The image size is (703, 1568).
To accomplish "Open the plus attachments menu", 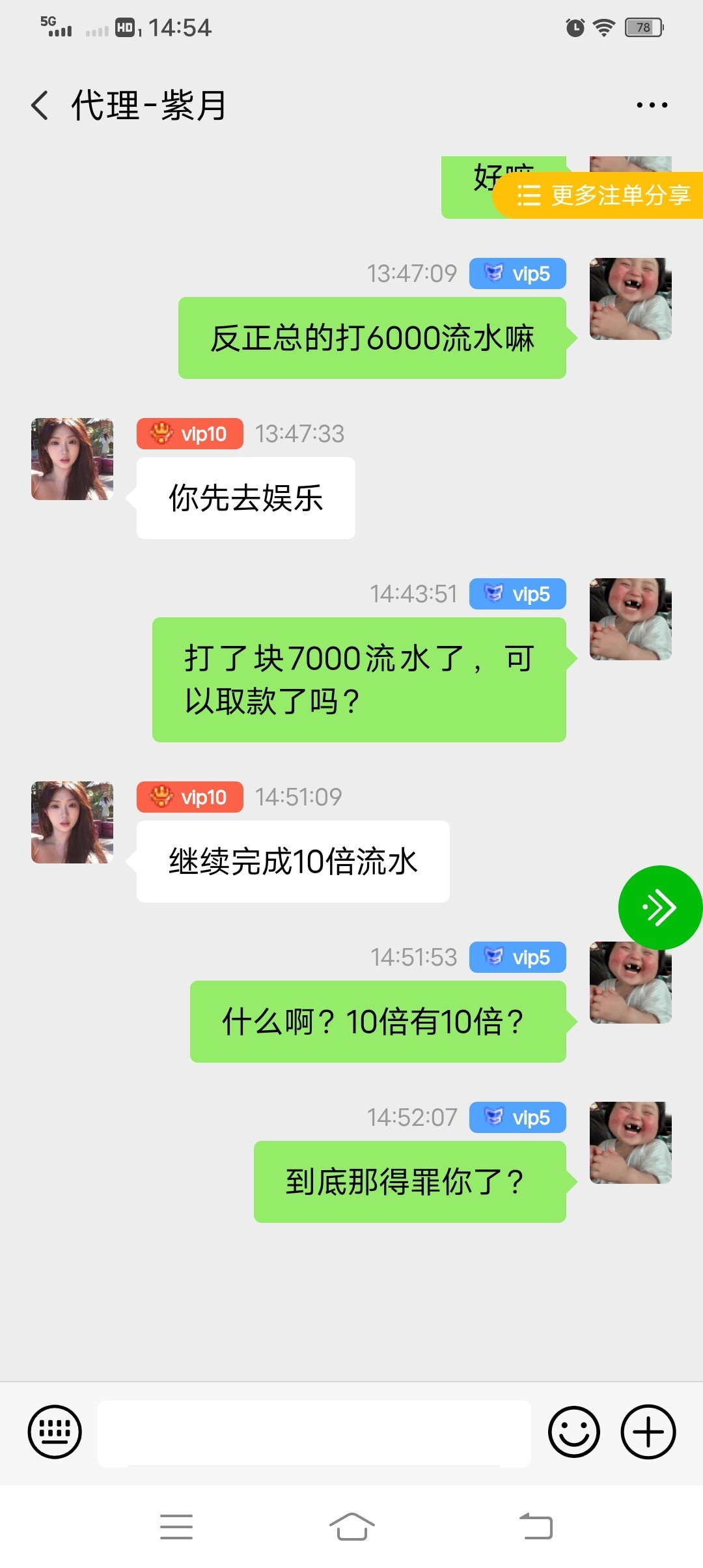I will point(648,1432).
